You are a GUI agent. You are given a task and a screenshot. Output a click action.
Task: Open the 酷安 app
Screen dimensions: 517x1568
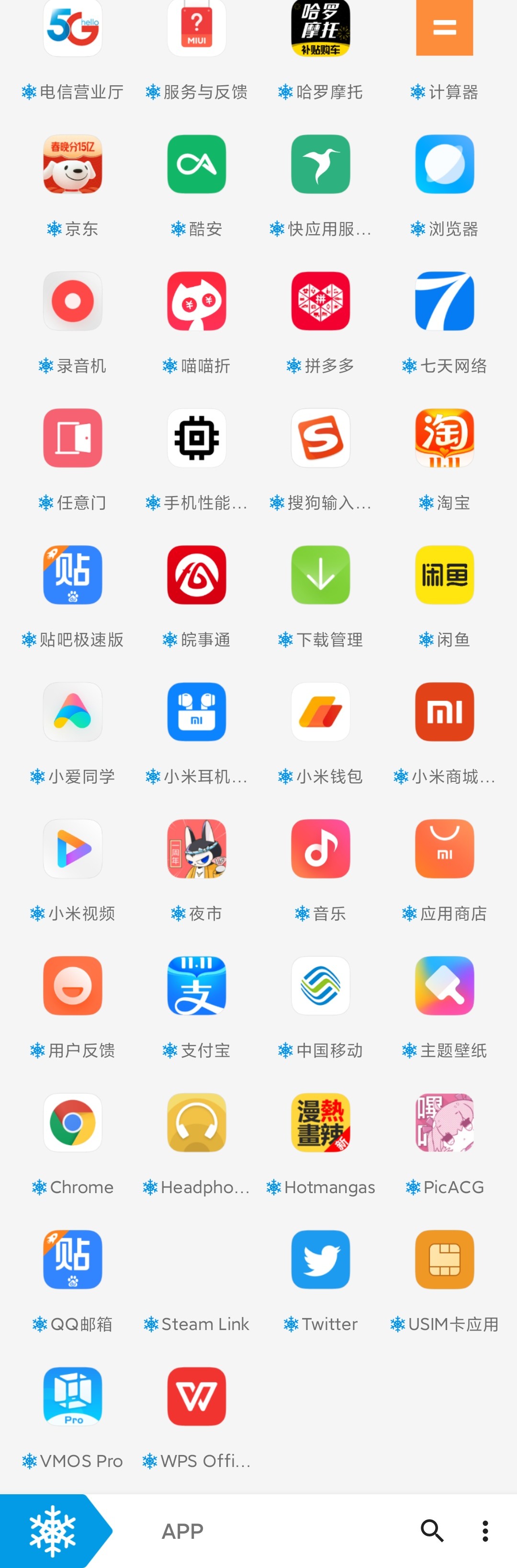pos(197,164)
